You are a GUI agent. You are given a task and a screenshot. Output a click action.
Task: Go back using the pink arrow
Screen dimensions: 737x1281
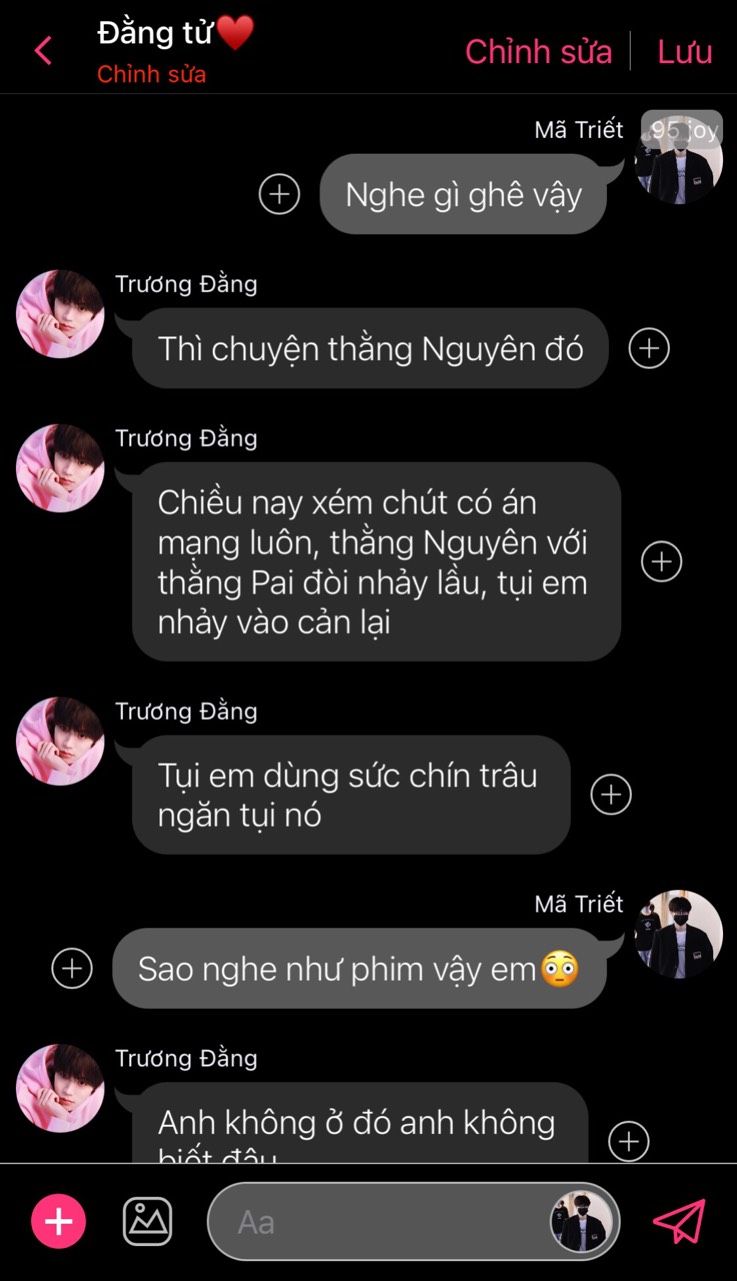(42, 51)
